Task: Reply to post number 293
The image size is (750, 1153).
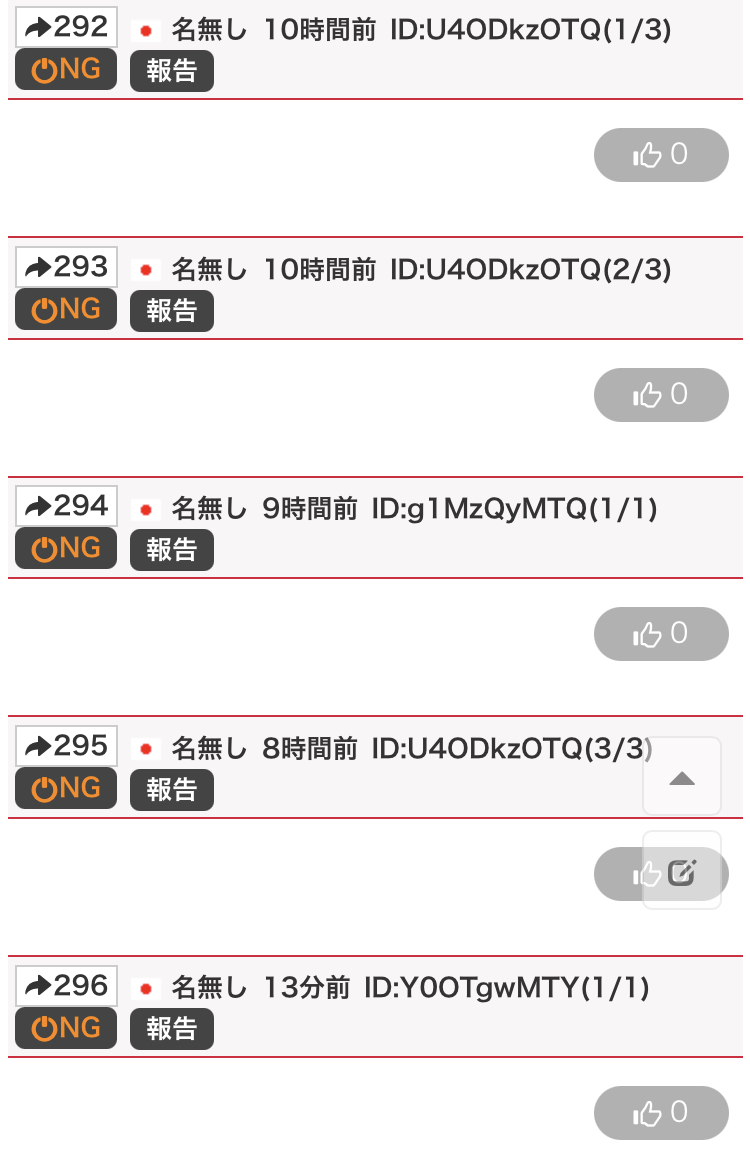Action: (66, 267)
